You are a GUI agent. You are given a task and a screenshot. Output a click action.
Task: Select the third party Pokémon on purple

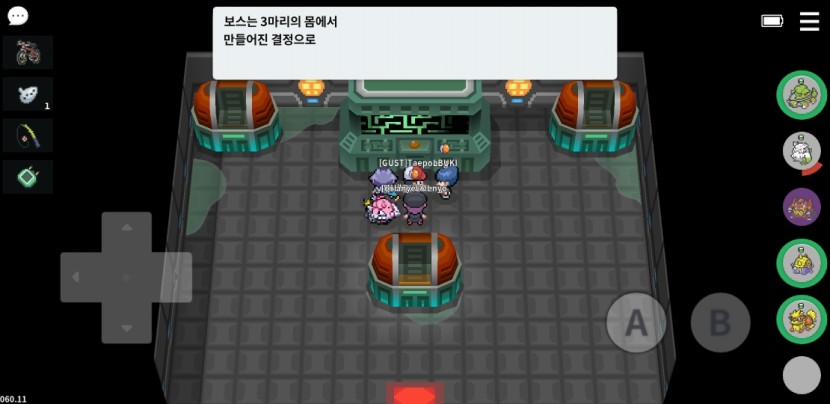(801, 207)
